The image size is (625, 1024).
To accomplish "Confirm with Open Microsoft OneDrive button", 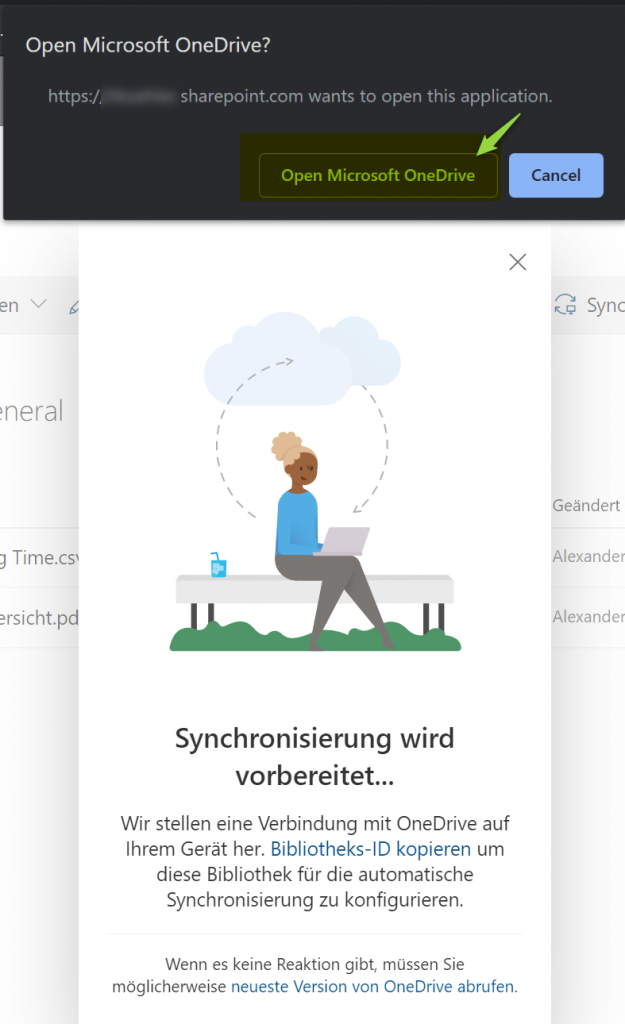I will click(378, 175).
